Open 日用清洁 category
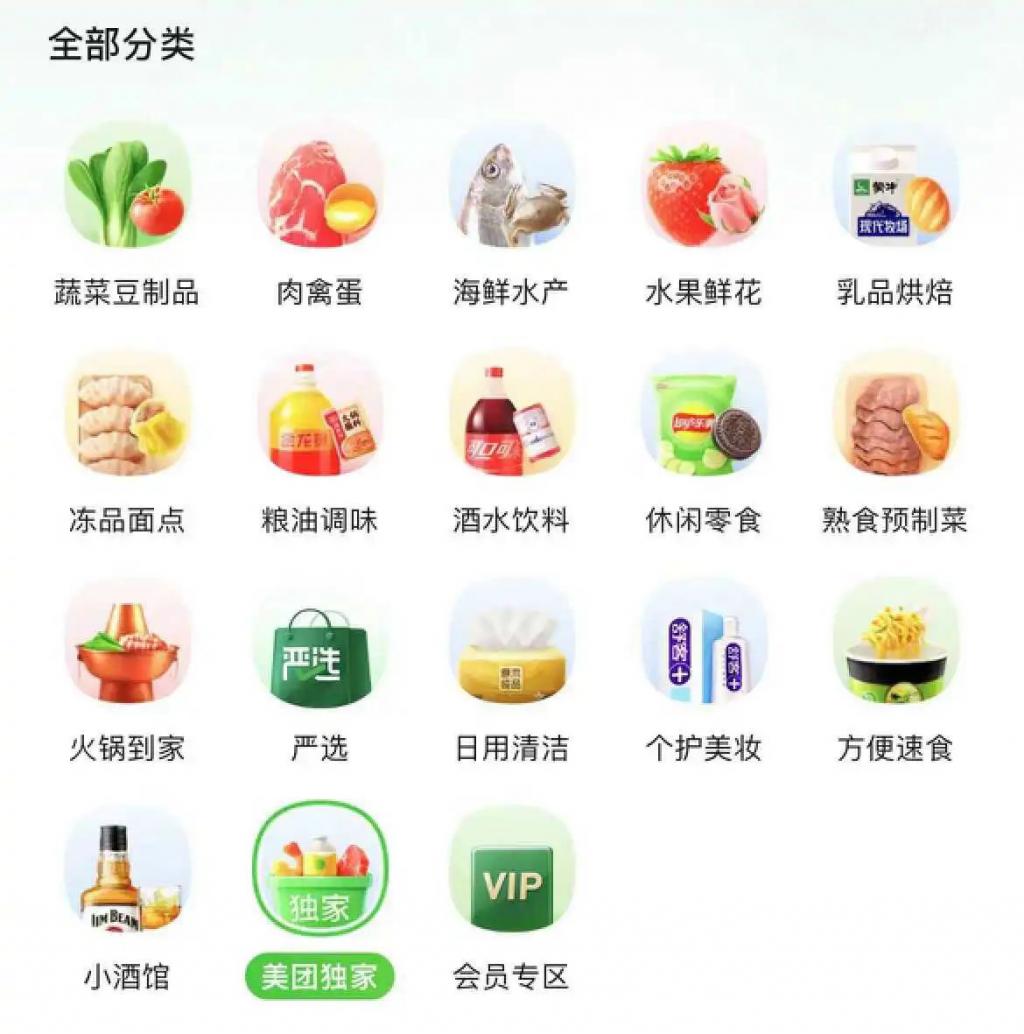 pyautogui.click(x=511, y=643)
